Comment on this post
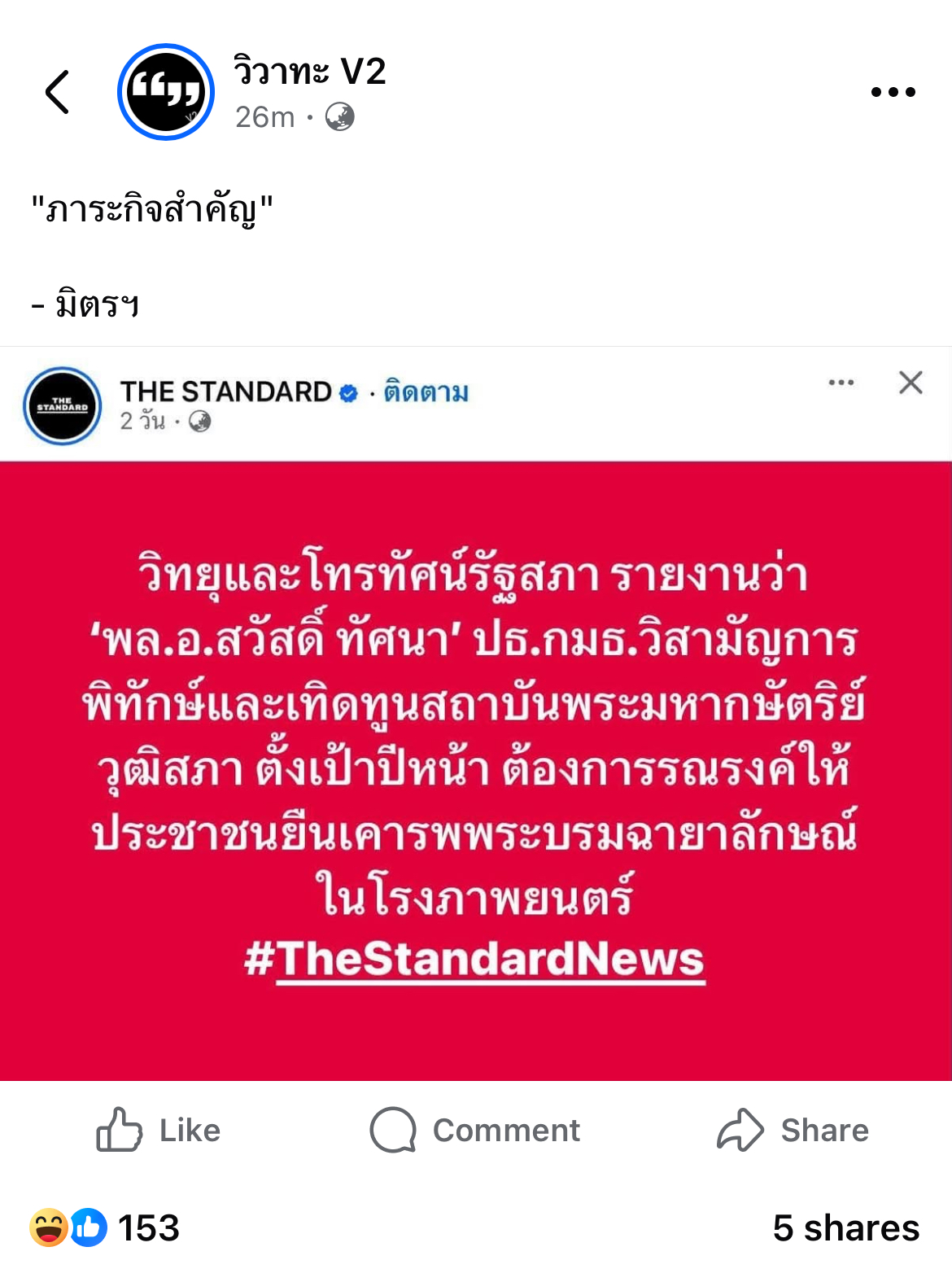952x1282 pixels. 475,1130
